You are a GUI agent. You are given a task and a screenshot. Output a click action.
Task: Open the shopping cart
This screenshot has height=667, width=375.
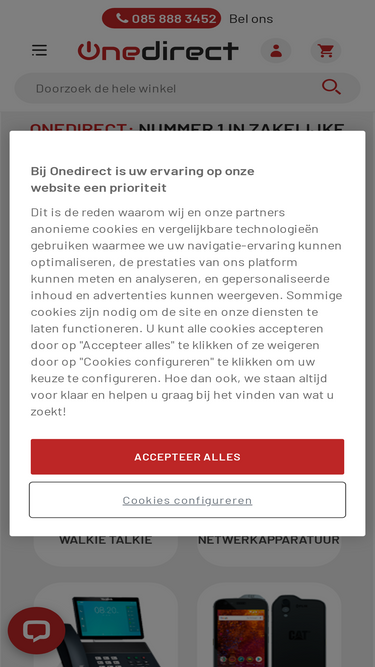pos(326,51)
